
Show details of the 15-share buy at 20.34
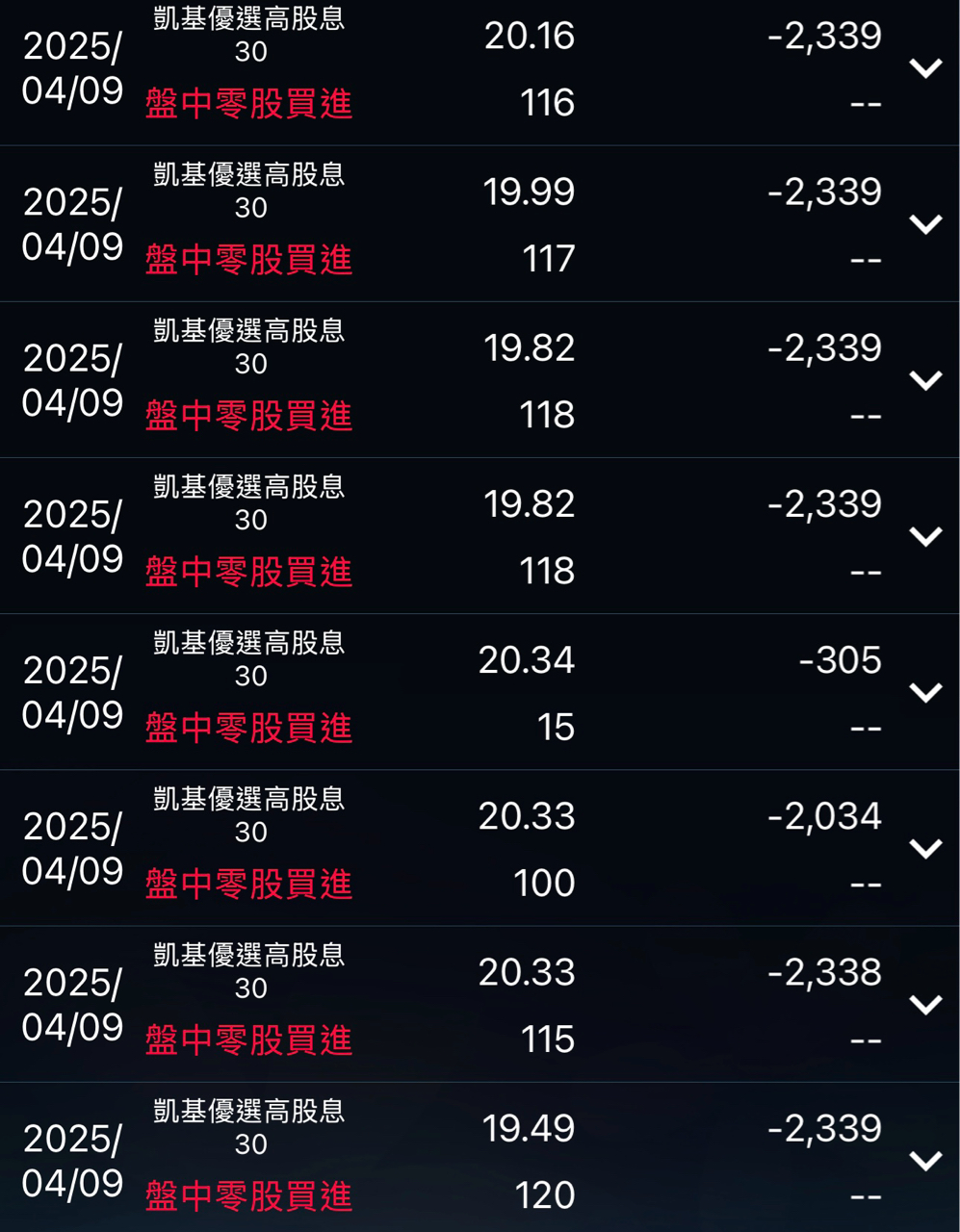click(925, 692)
